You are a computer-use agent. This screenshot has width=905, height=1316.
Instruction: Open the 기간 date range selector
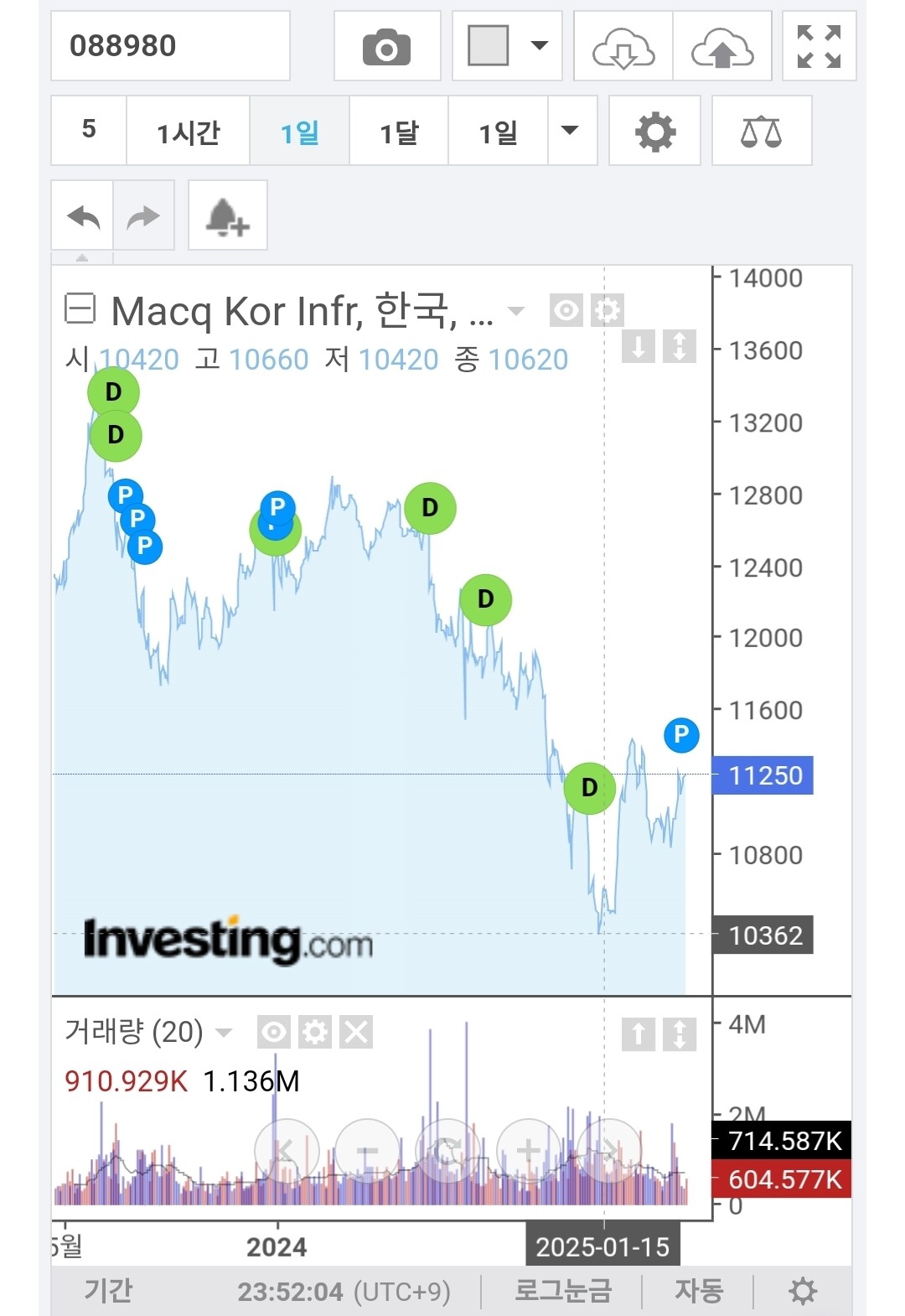click(x=108, y=1291)
